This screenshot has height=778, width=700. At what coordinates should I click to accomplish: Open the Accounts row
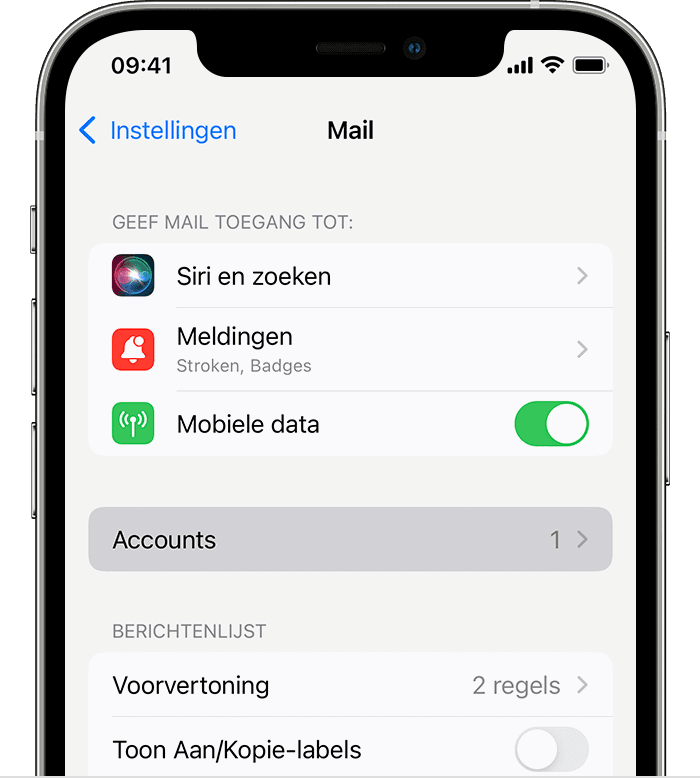click(x=350, y=540)
